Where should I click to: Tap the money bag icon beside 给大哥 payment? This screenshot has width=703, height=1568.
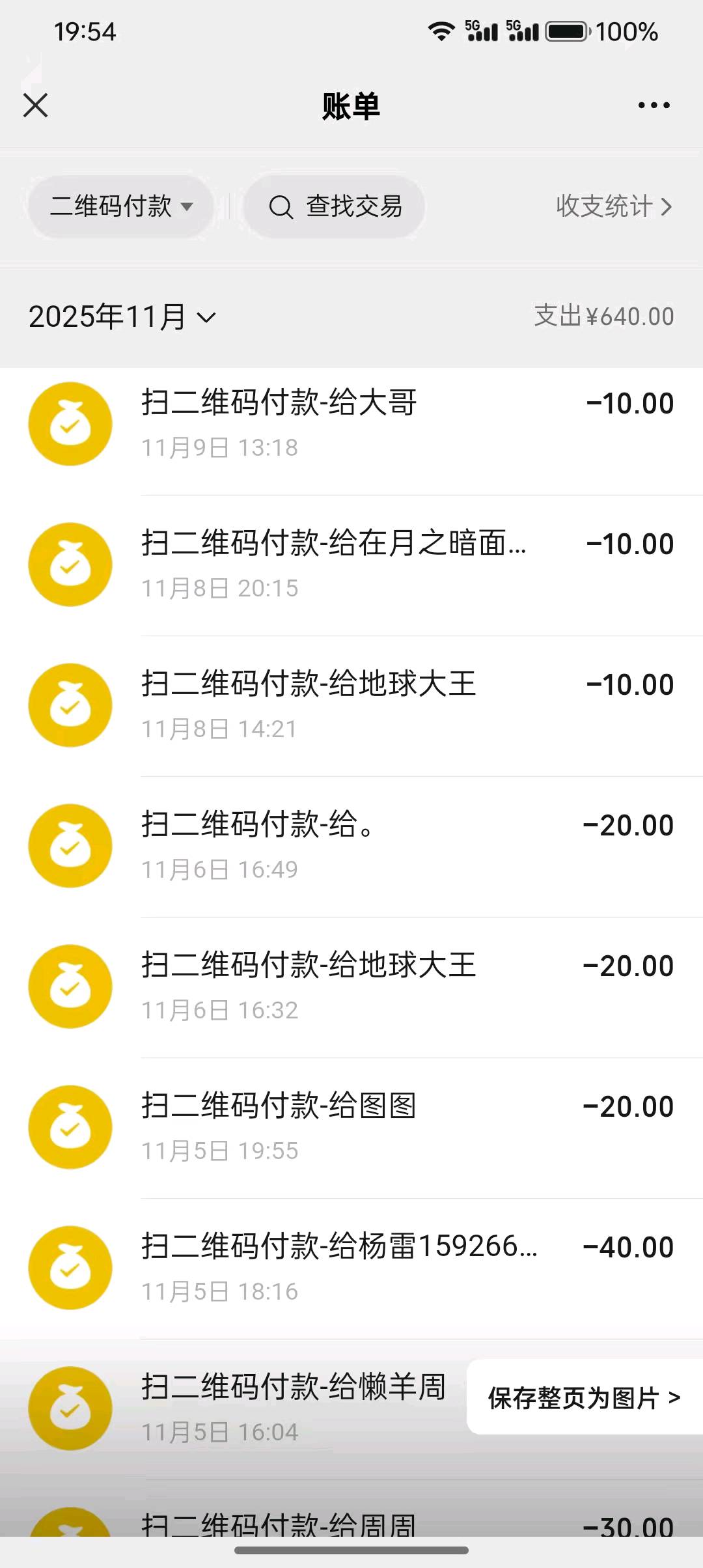[x=70, y=423]
